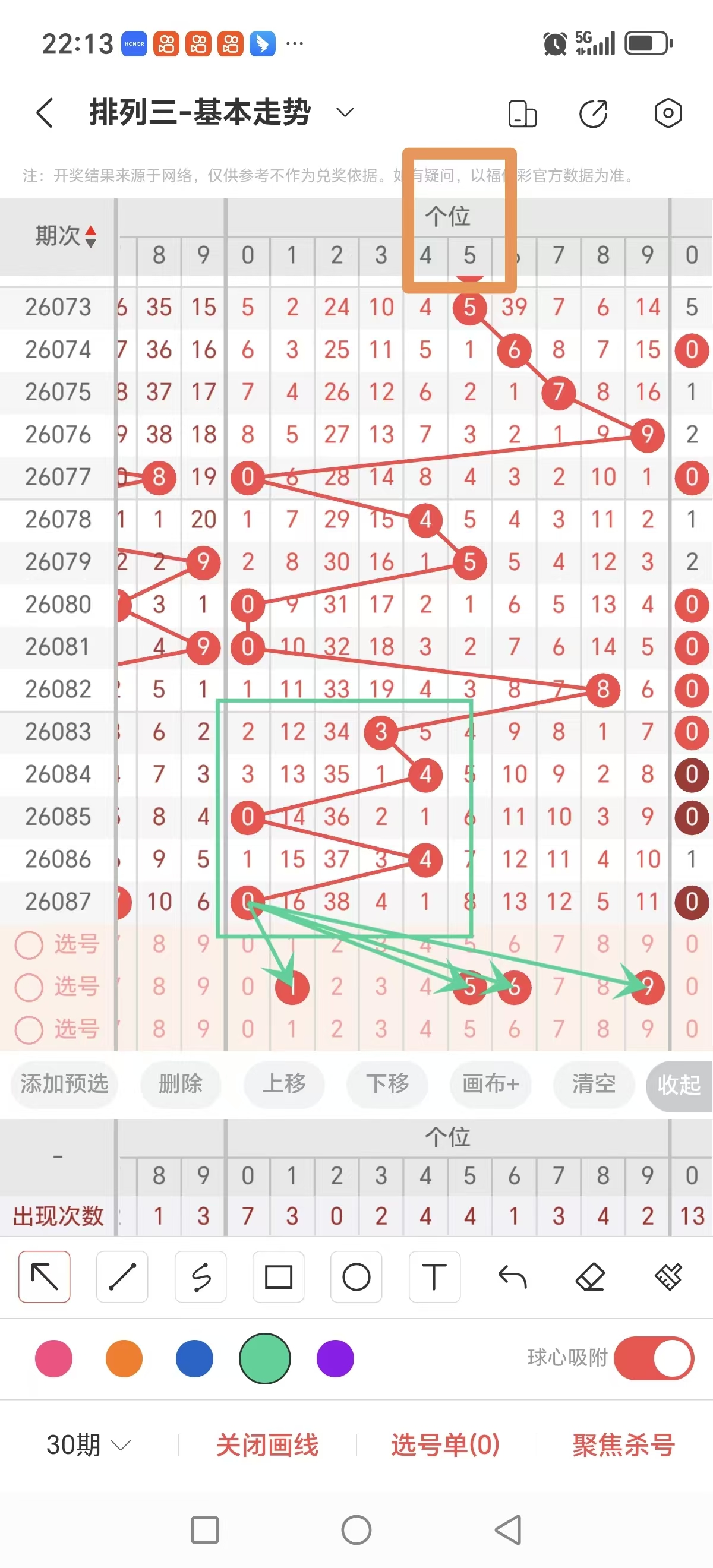Select the straight line drawing tool
Image resolution: width=713 pixels, height=1568 pixels.
point(122,1277)
